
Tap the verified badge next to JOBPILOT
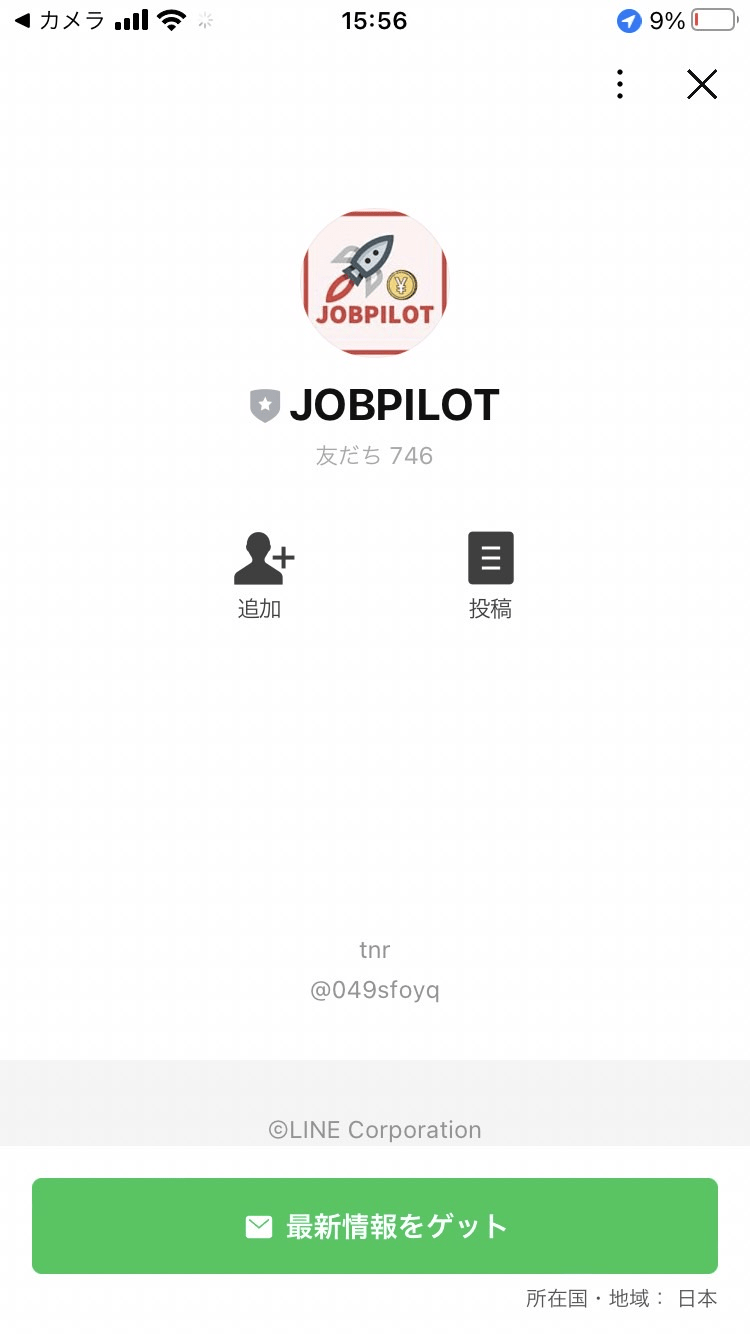pyautogui.click(x=264, y=405)
